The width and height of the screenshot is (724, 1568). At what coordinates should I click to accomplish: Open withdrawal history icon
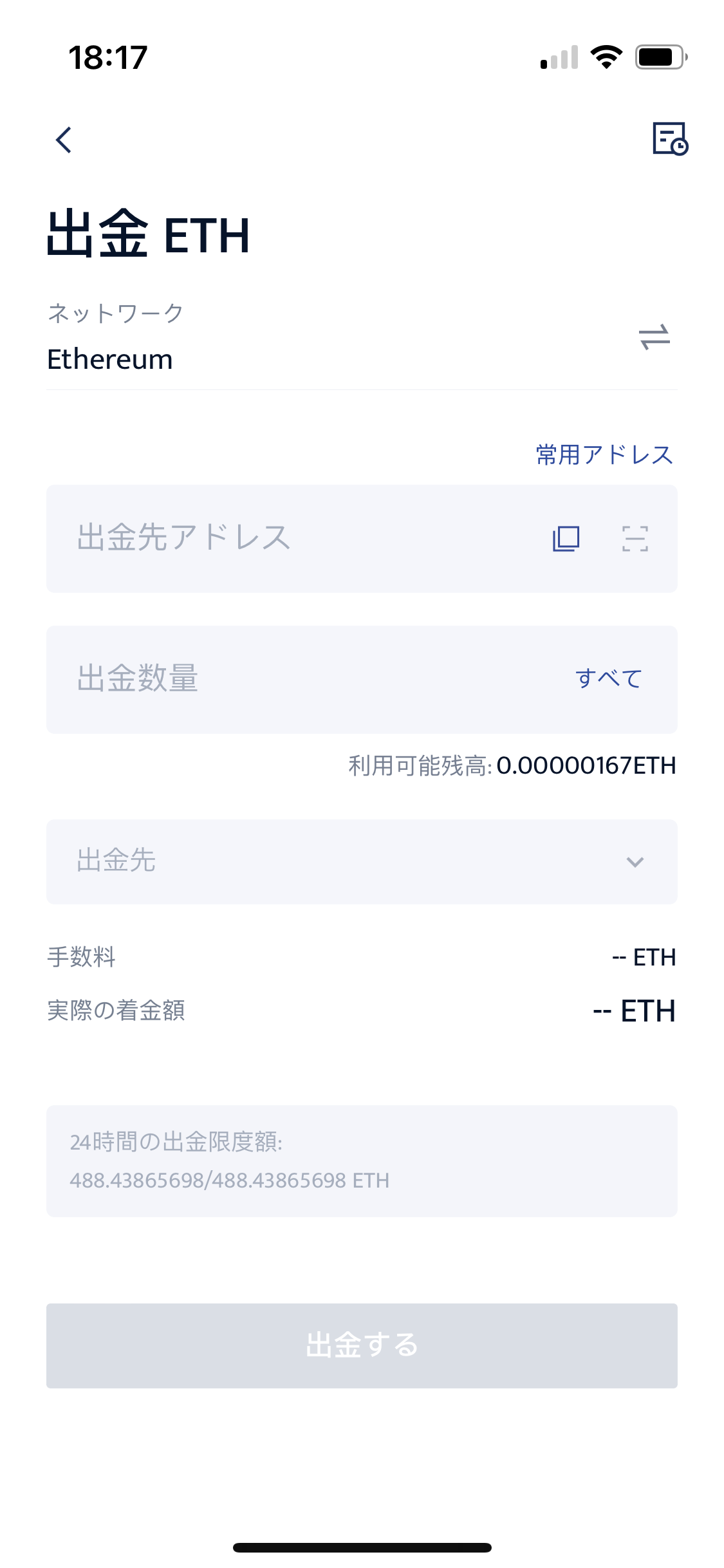tap(670, 139)
